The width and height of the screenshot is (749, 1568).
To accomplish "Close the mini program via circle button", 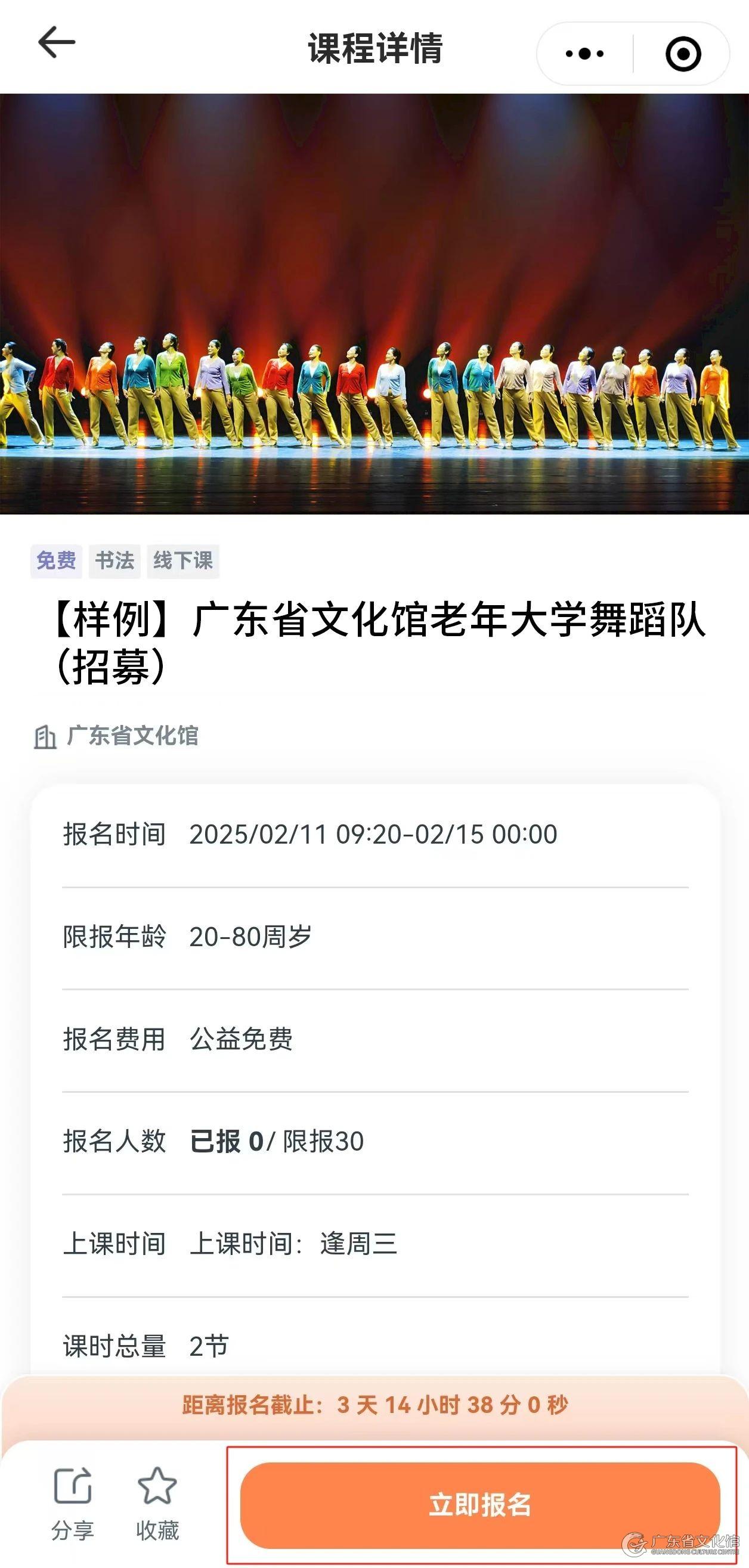I will click(x=683, y=54).
